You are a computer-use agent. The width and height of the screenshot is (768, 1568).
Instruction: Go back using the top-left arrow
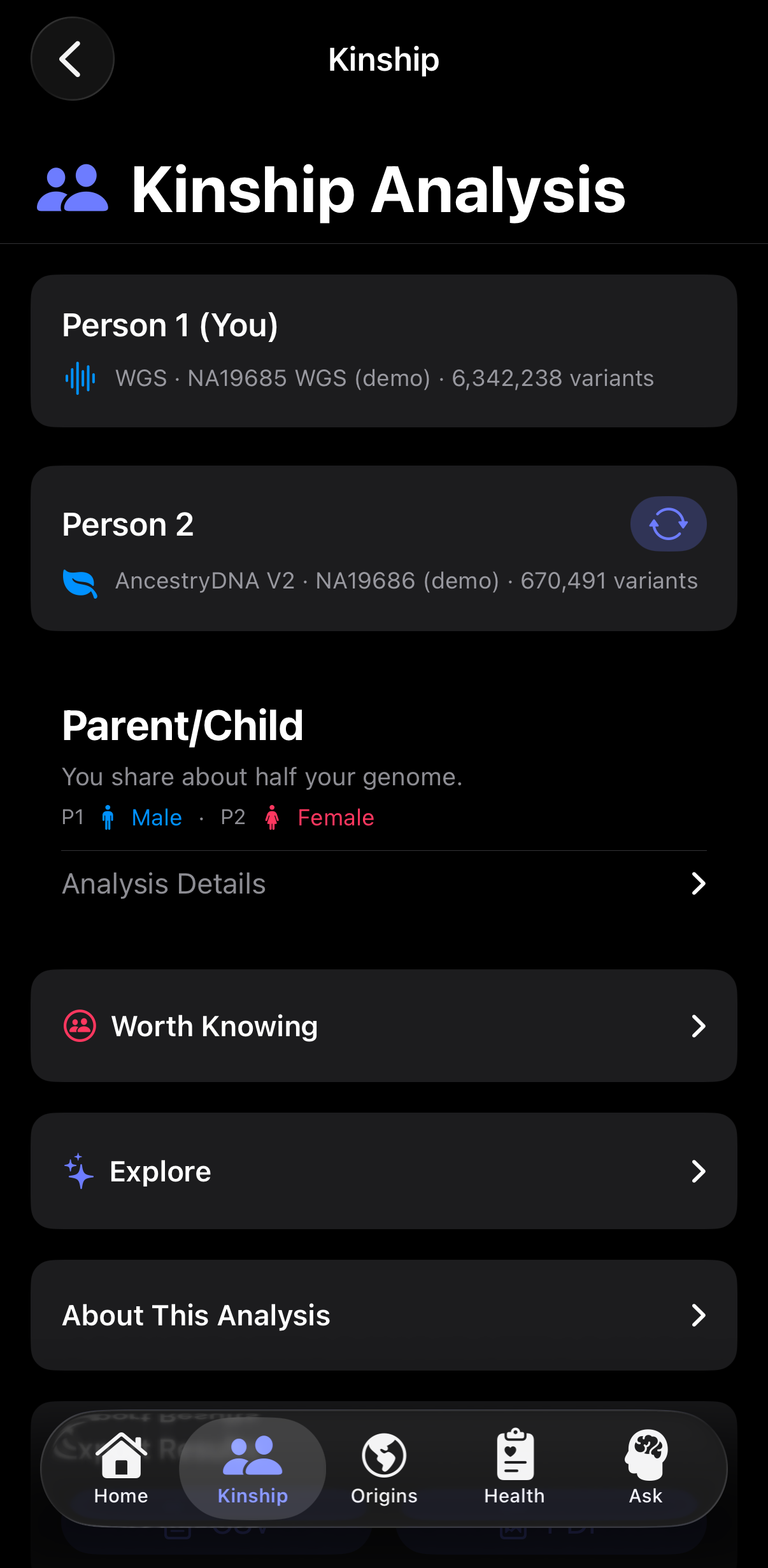[x=72, y=59]
